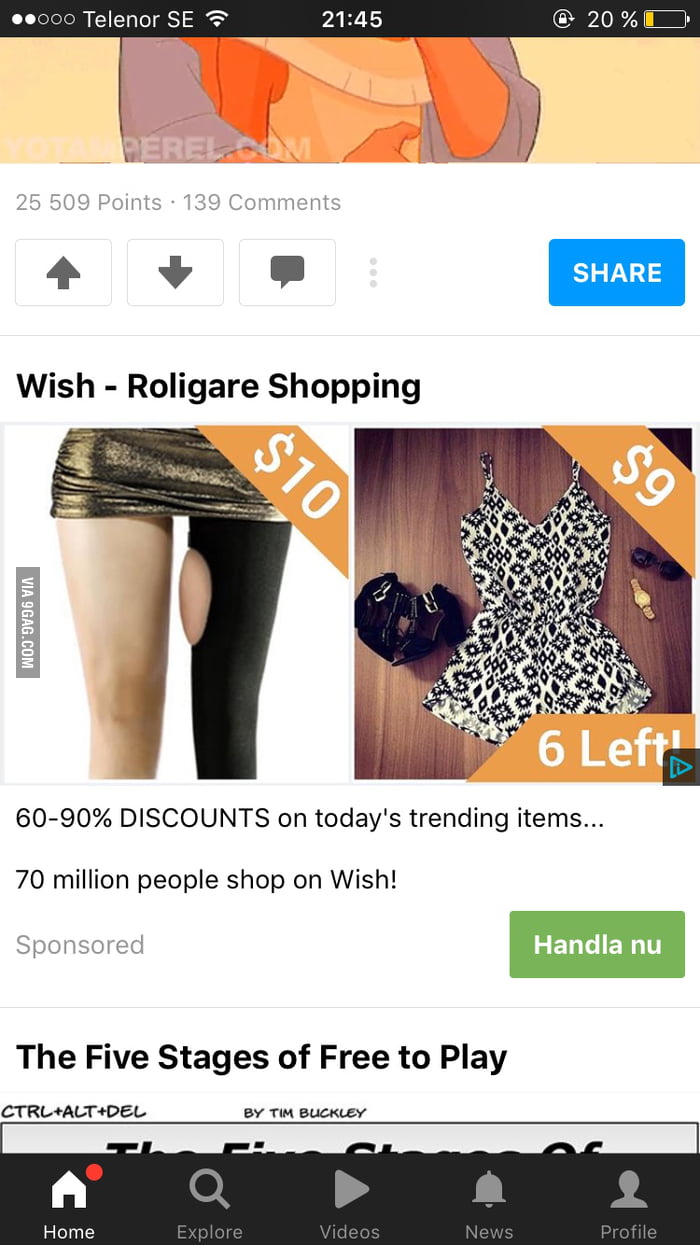Share the post with the SHARE button
The image size is (700, 1245).
[617, 272]
